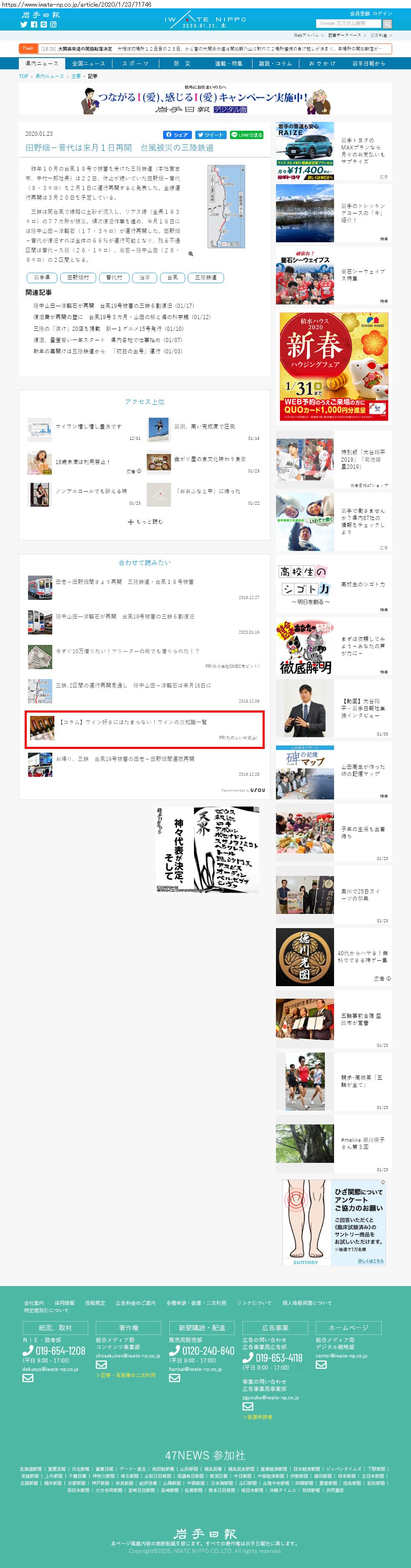Tweet this article with ツイート button
Image resolution: width=411 pixels, height=1568 pixels.
tap(210, 135)
